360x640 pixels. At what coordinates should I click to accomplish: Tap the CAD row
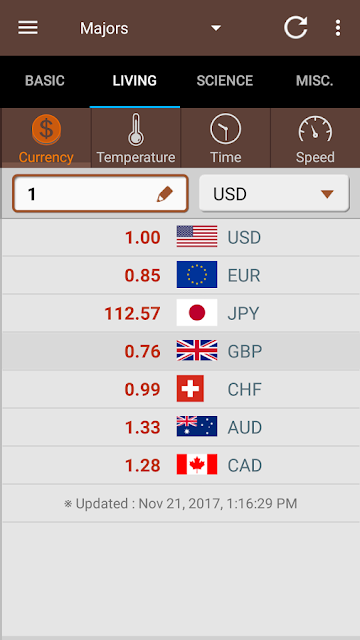click(181, 465)
